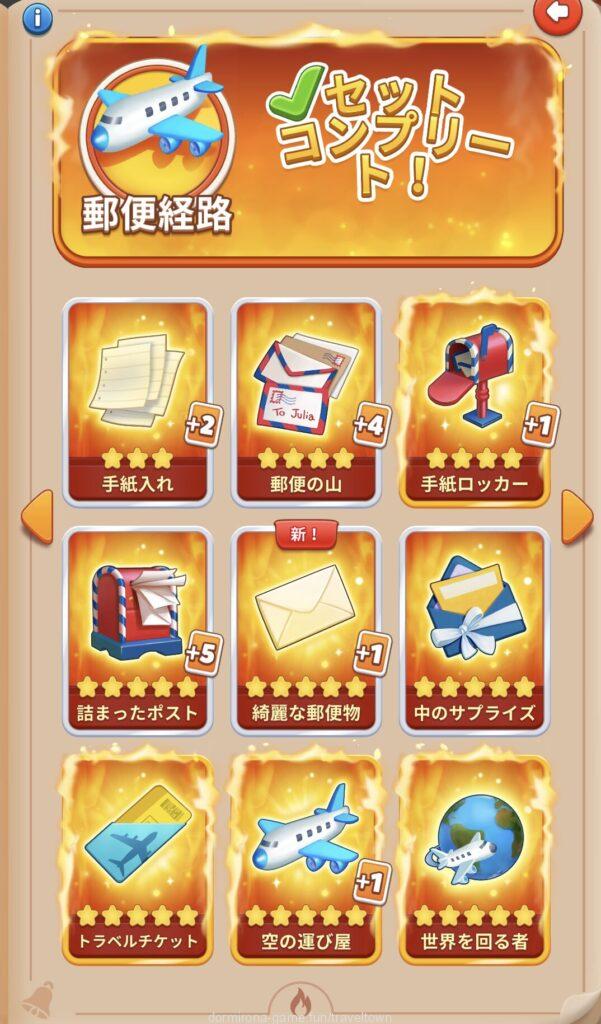Open the 郵便の山 card
The image size is (601, 1024).
pos(306,400)
